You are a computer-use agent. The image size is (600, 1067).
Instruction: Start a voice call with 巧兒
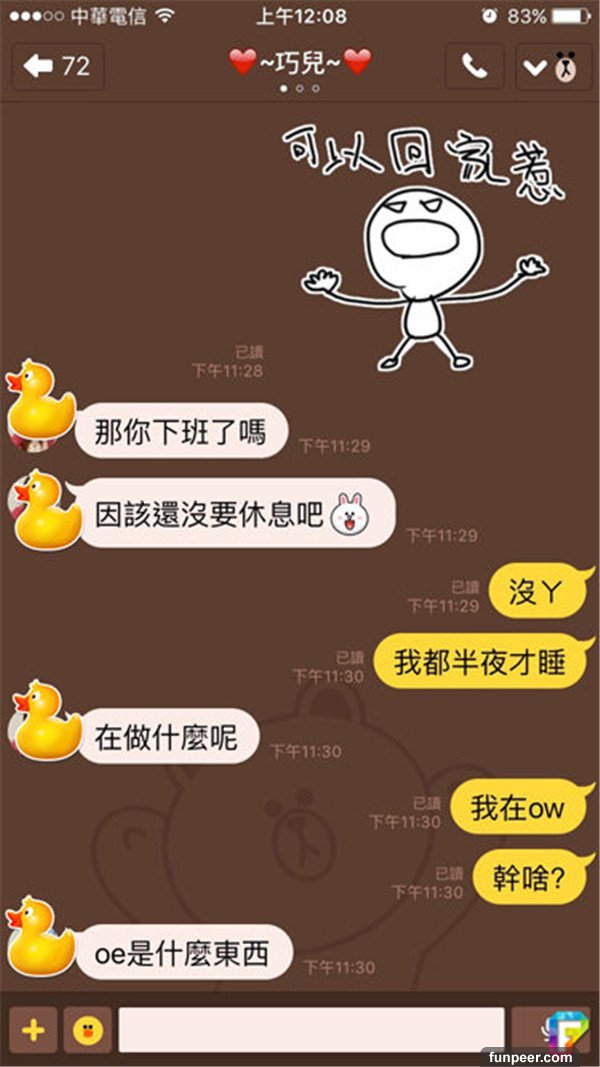pyautogui.click(x=474, y=67)
